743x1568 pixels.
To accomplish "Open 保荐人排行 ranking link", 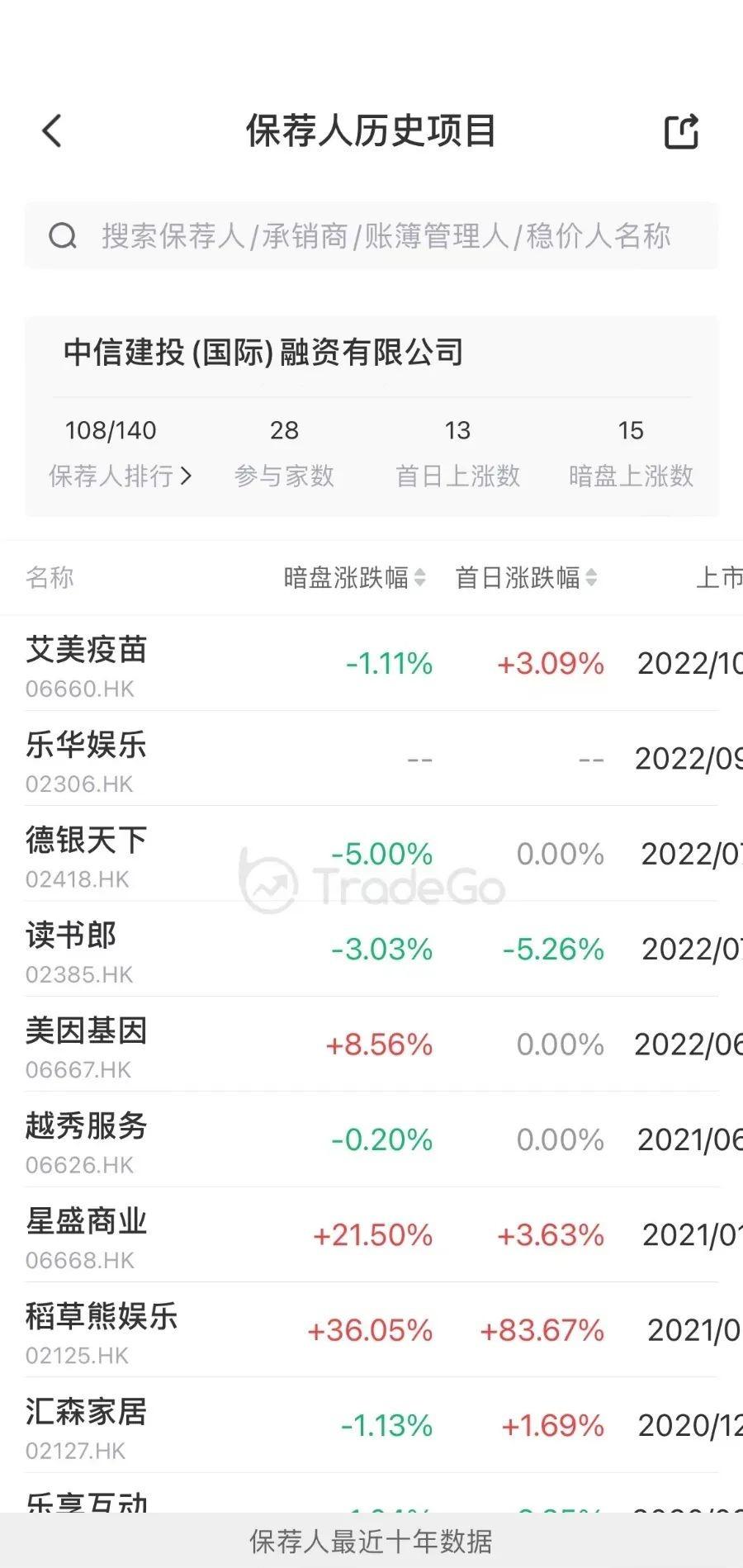I will [121, 476].
